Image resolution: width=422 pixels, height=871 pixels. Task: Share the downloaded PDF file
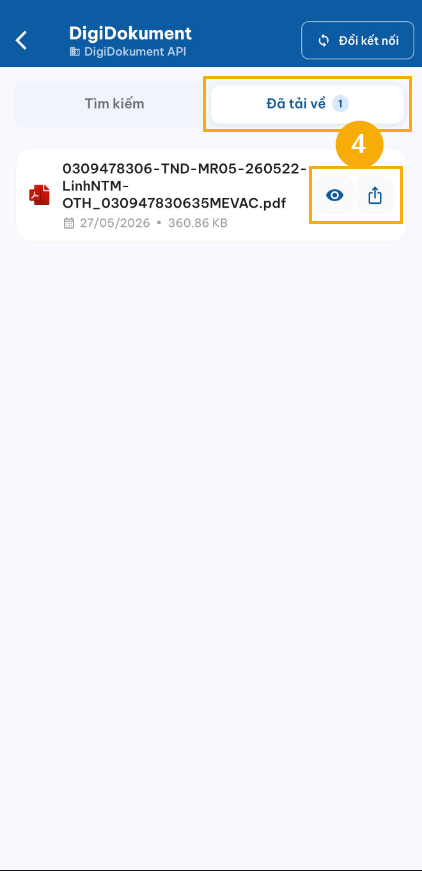coord(375,195)
